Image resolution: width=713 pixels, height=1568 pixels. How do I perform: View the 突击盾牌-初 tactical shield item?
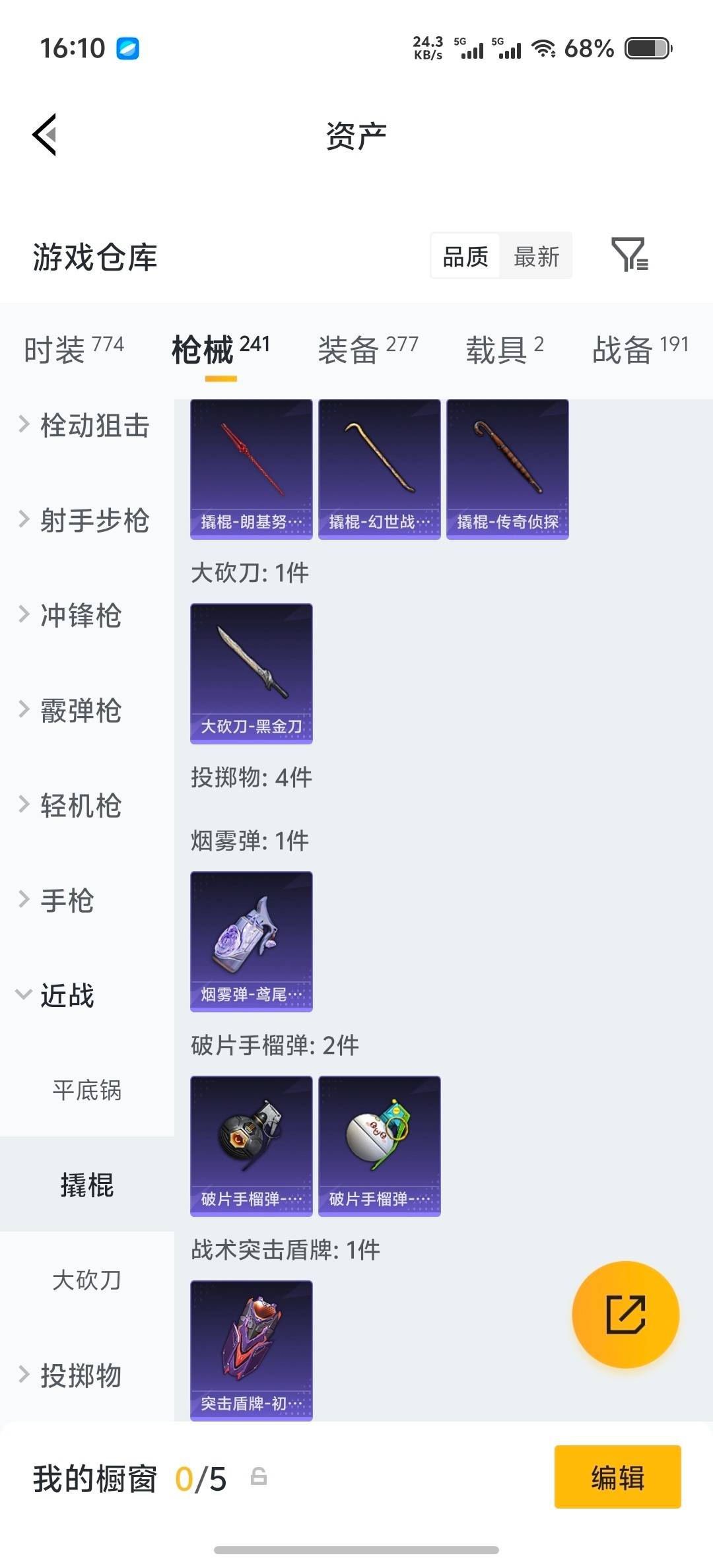point(251,1350)
